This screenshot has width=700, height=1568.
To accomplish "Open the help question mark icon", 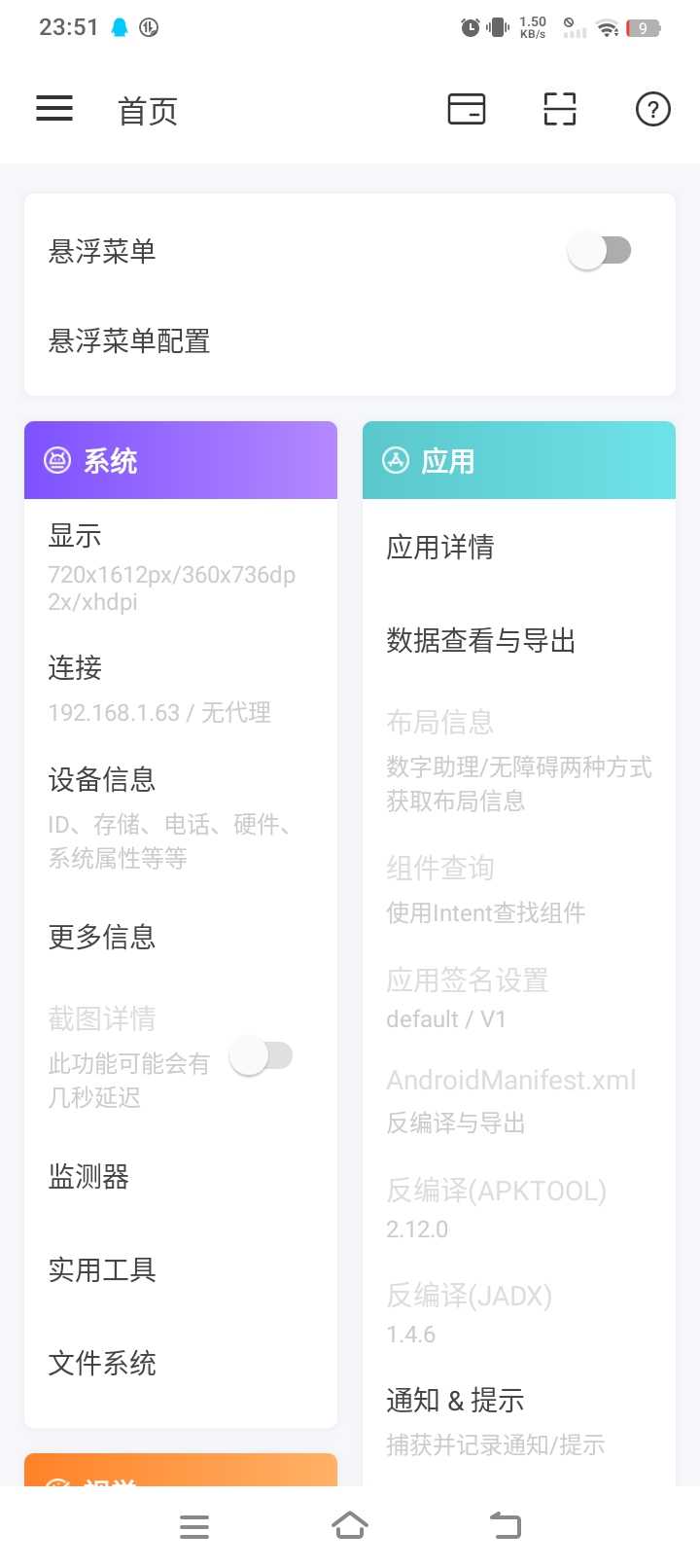I will (x=652, y=109).
